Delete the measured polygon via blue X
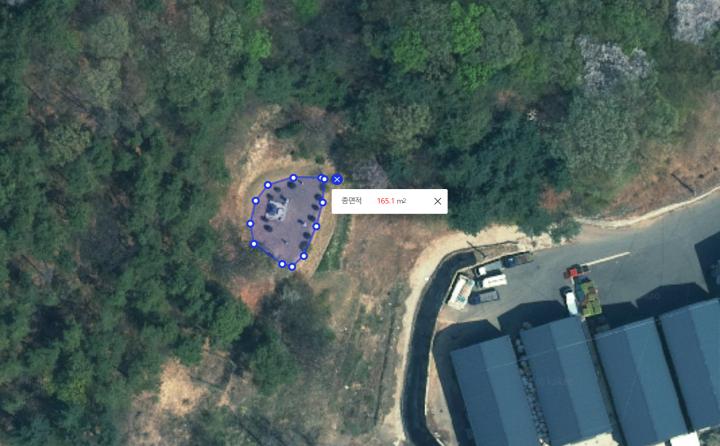Image resolution: width=720 pixels, height=446 pixels. point(337,180)
